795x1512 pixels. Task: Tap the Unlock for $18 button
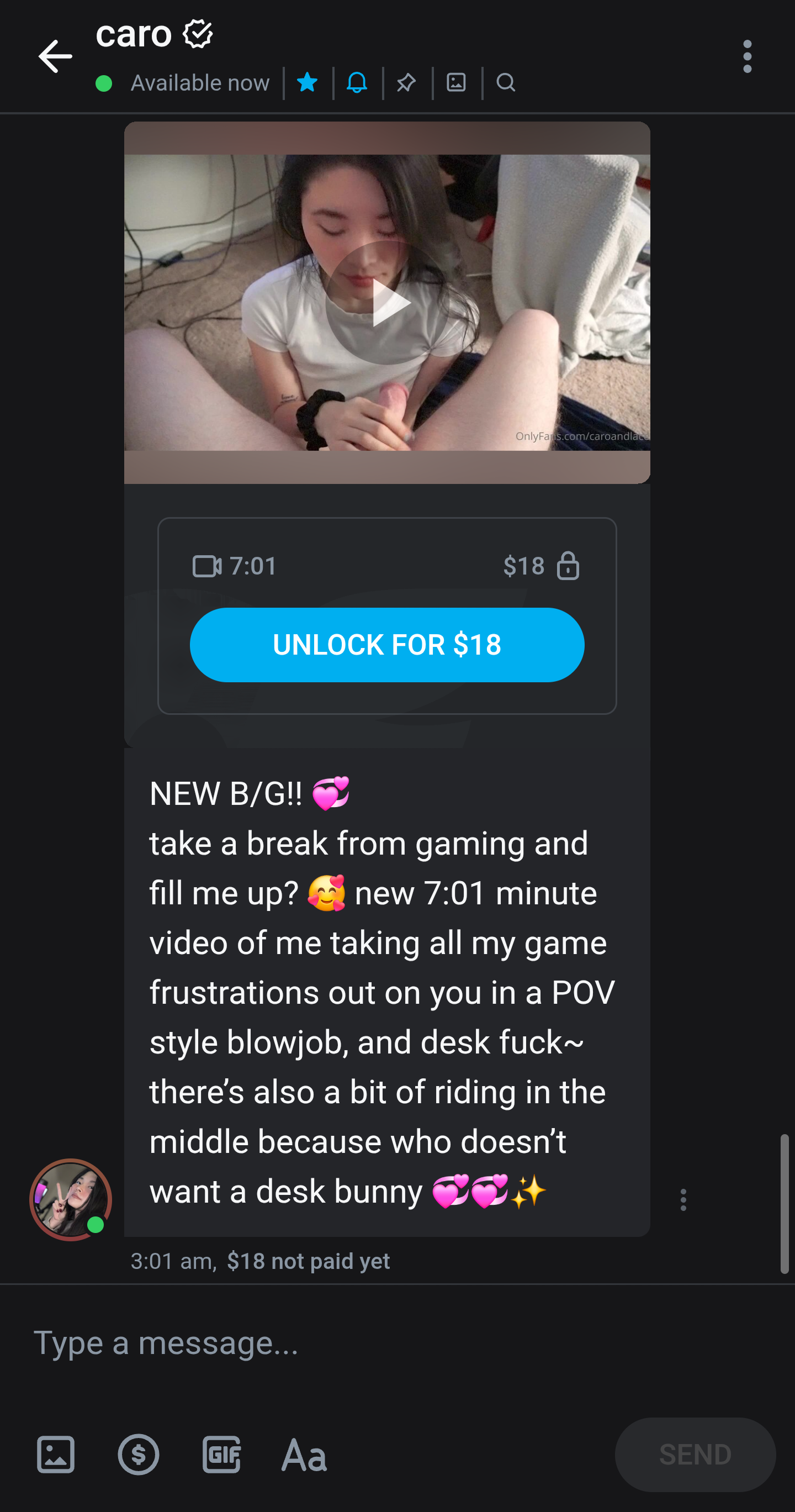(x=386, y=645)
